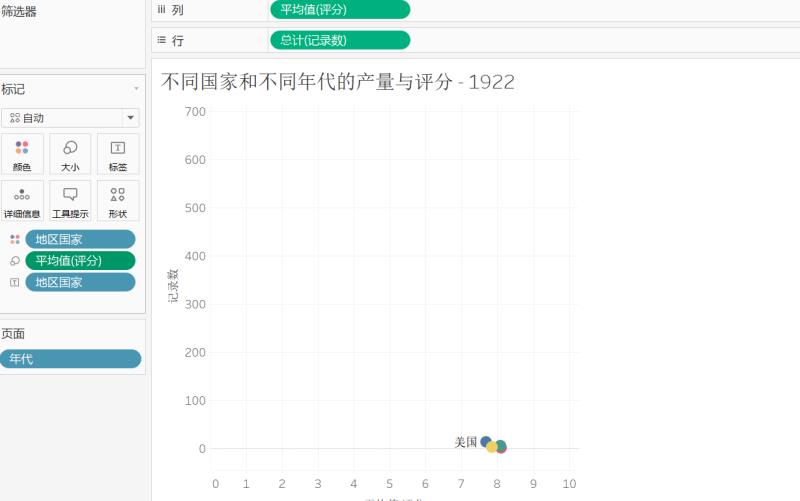The height and width of the screenshot is (501, 800).
Task: Expand the 标记 card menu arrow
Action: pyautogui.click(x=136, y=89)
